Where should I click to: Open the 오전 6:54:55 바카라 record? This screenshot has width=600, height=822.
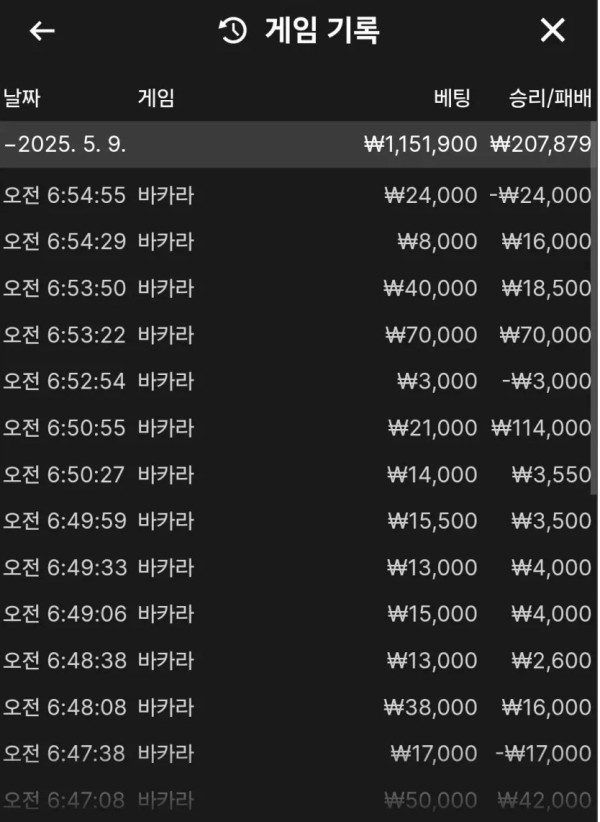(297, 196)
